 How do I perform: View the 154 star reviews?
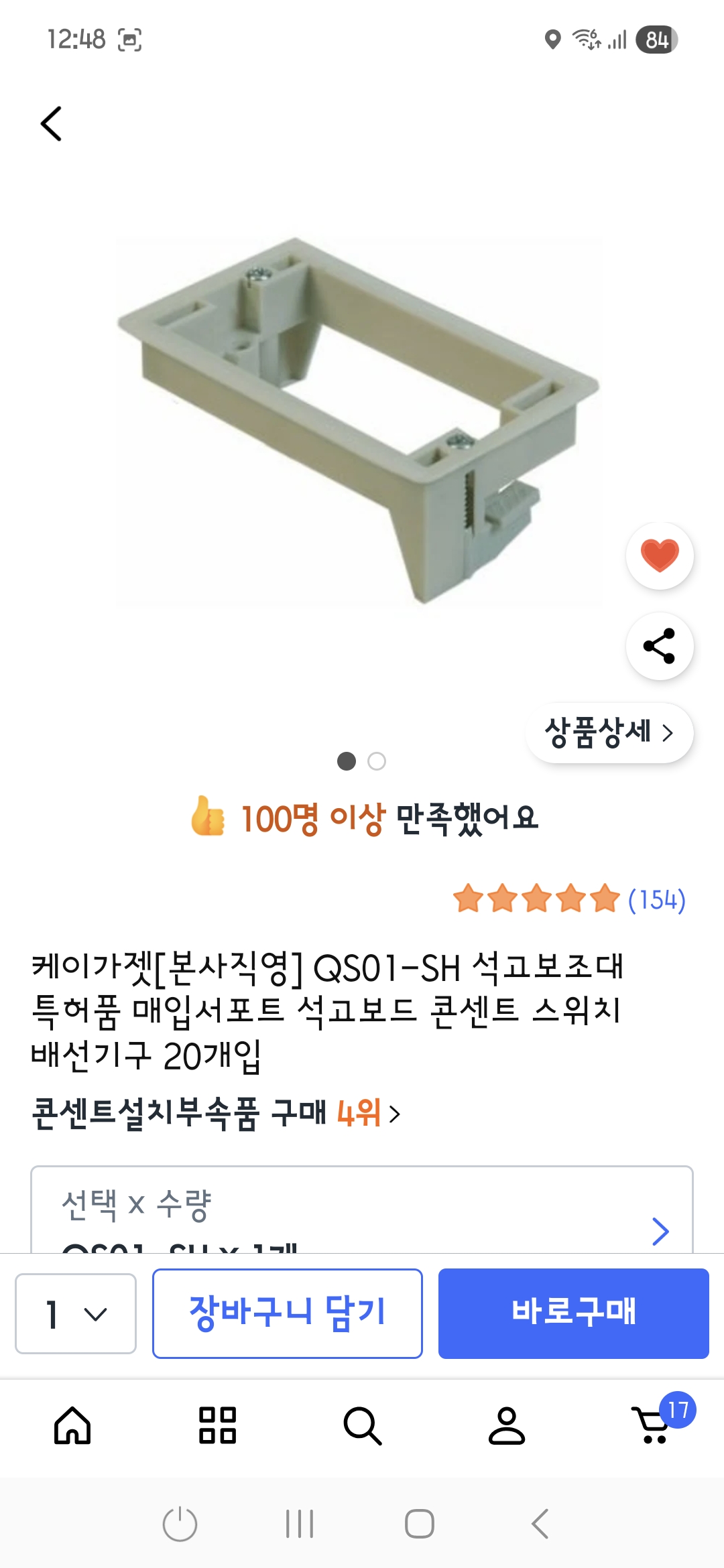click(x=568, y=899)
